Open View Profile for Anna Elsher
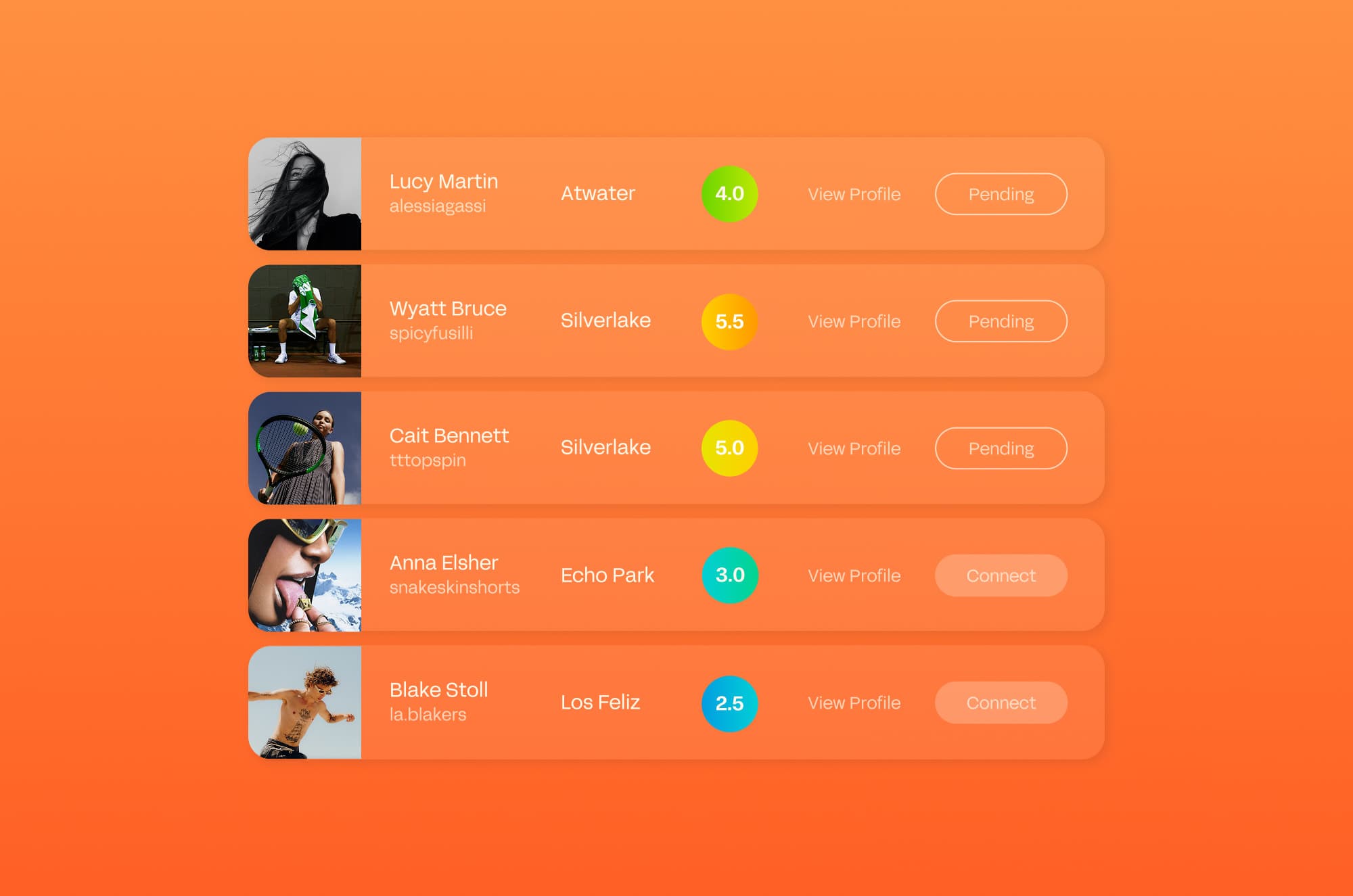This screenshot has height=896, width=1353. tap(854, 575)
